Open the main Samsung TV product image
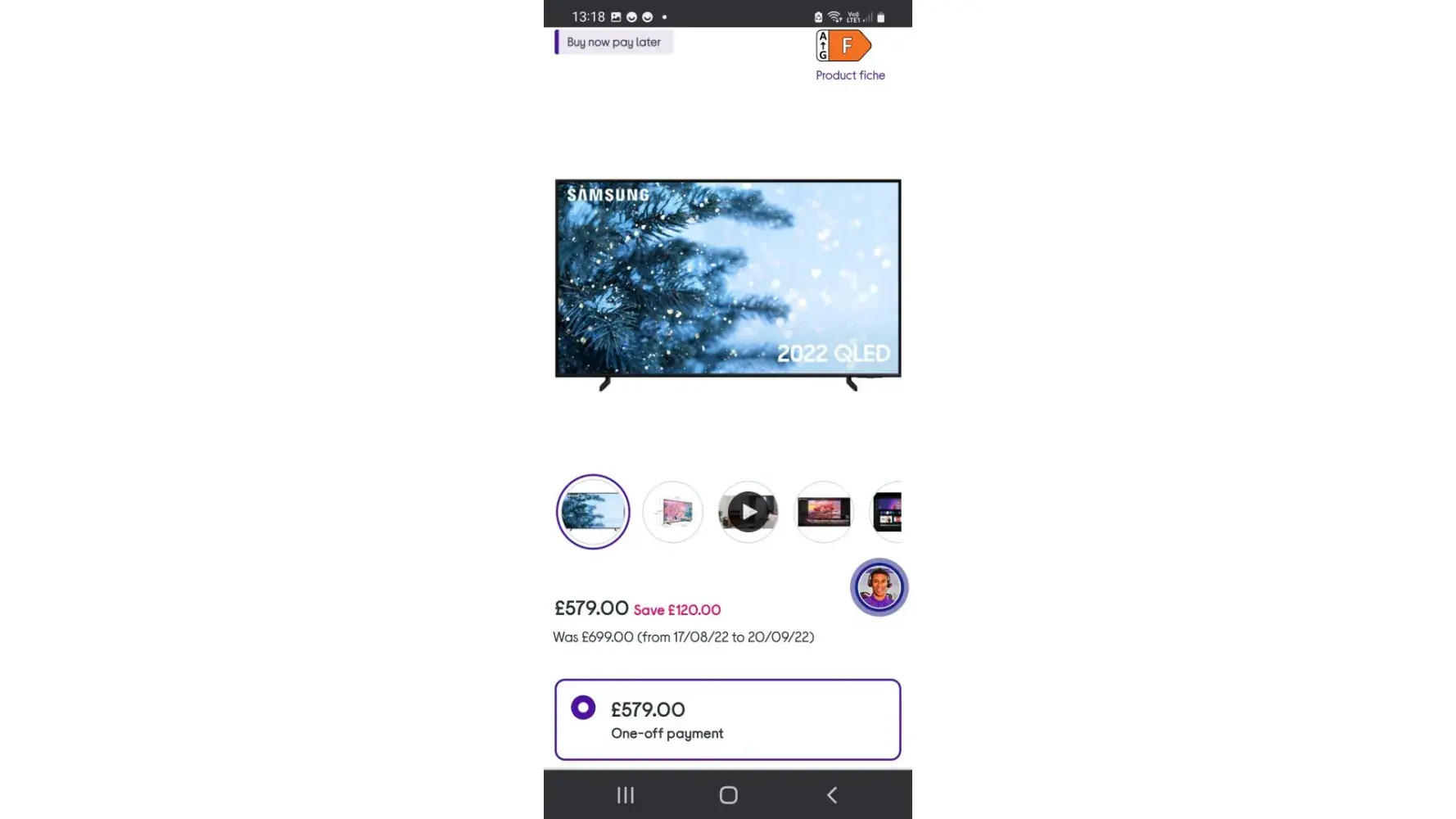 (x=727, y=279)
